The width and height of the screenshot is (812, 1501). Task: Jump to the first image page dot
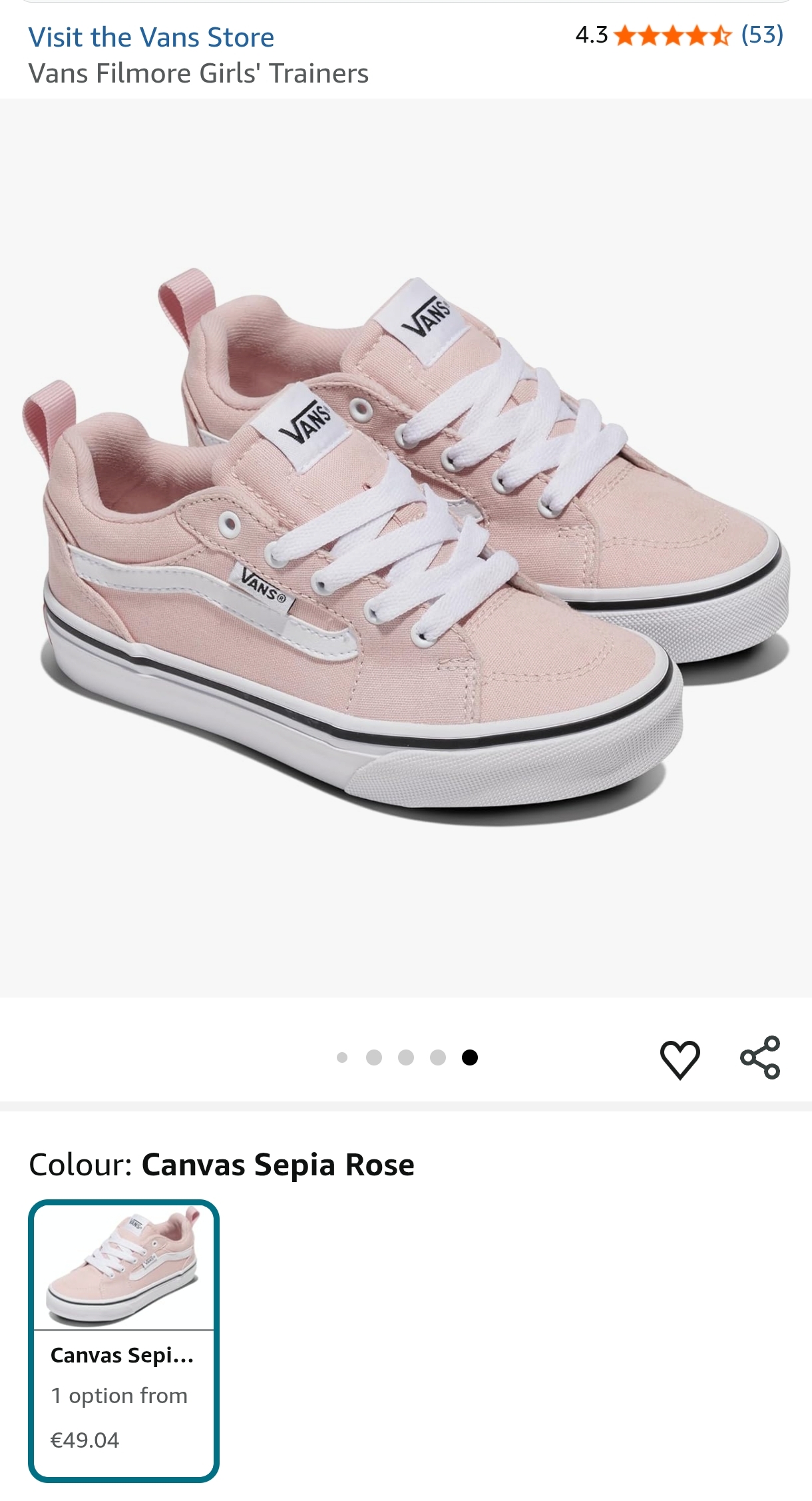[x=342, y=1057]
